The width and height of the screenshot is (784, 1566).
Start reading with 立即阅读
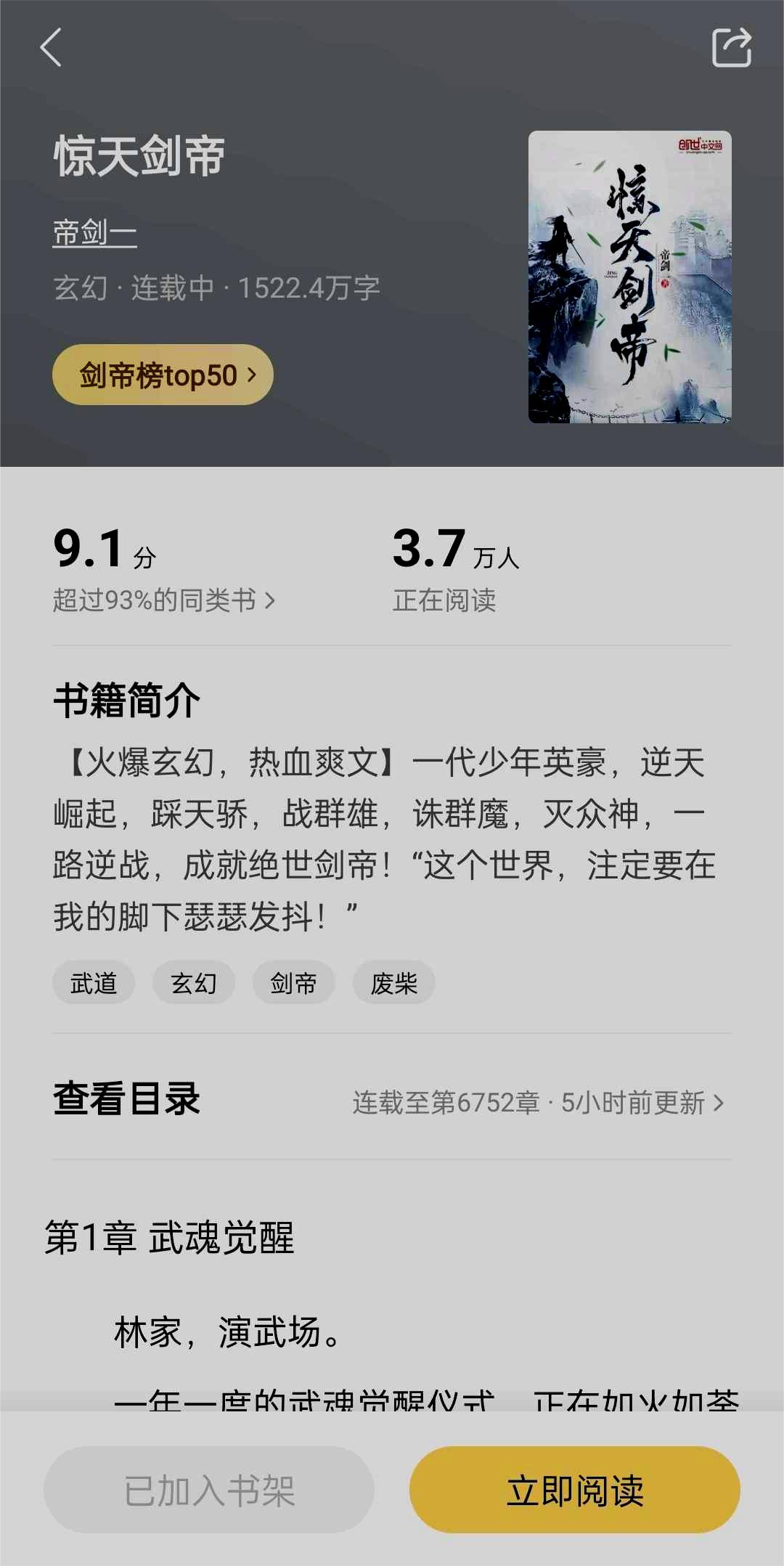(x=575, y=1490)
